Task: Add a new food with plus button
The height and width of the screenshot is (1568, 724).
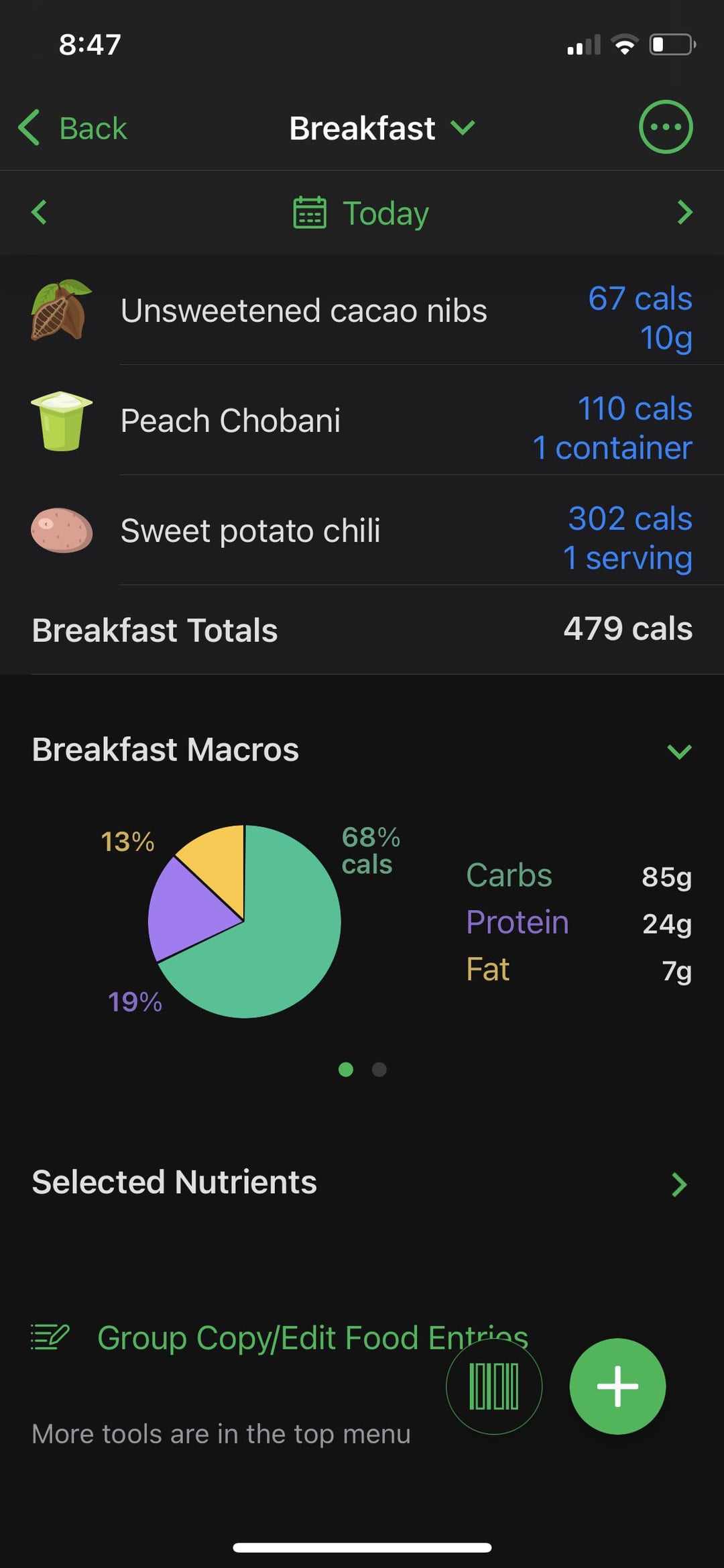Action: [x=617, y=1386]
